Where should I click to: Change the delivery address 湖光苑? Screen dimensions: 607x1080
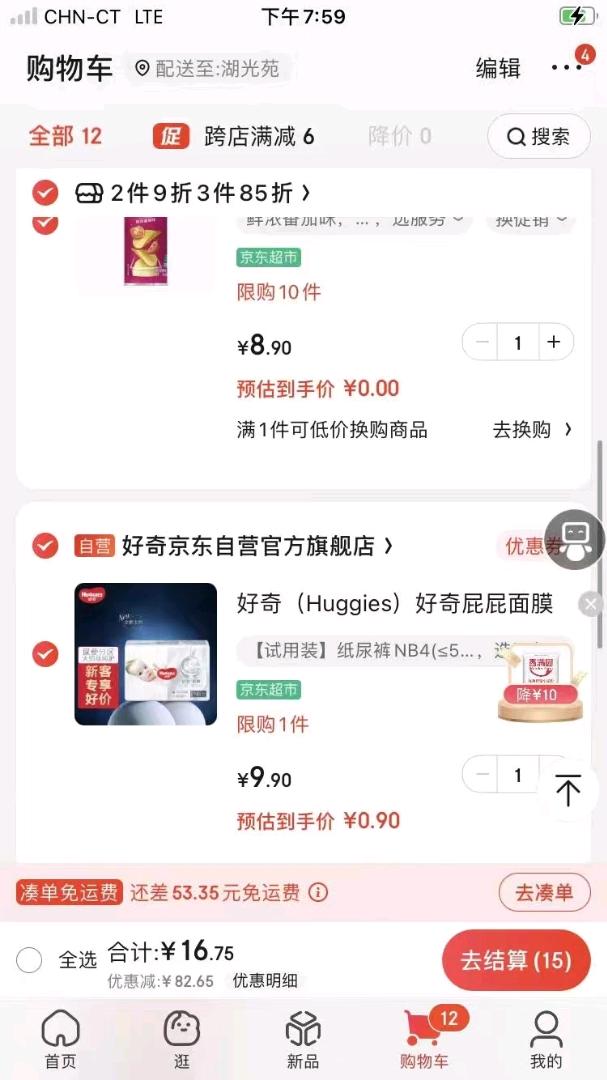click(x=211, y=68)
